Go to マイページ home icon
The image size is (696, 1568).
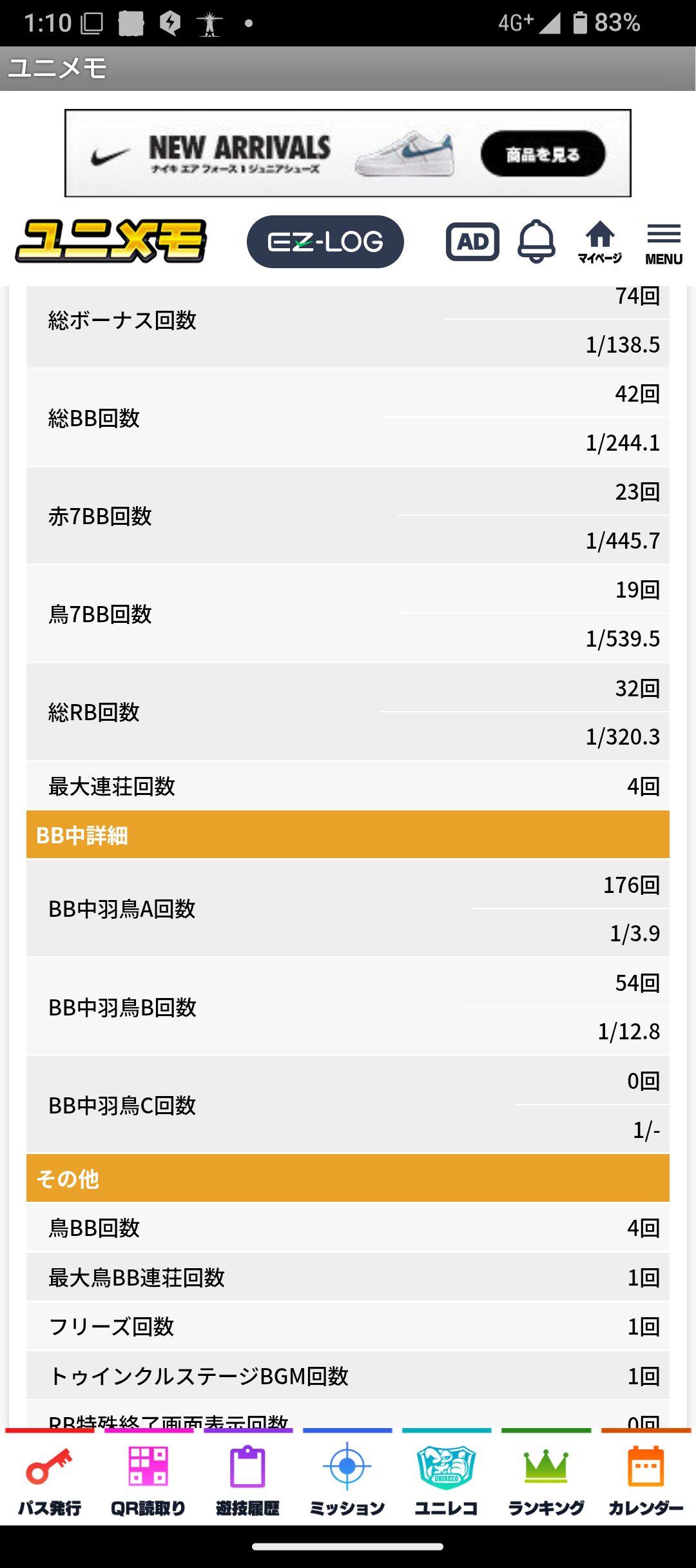click(x=599, y=242)
